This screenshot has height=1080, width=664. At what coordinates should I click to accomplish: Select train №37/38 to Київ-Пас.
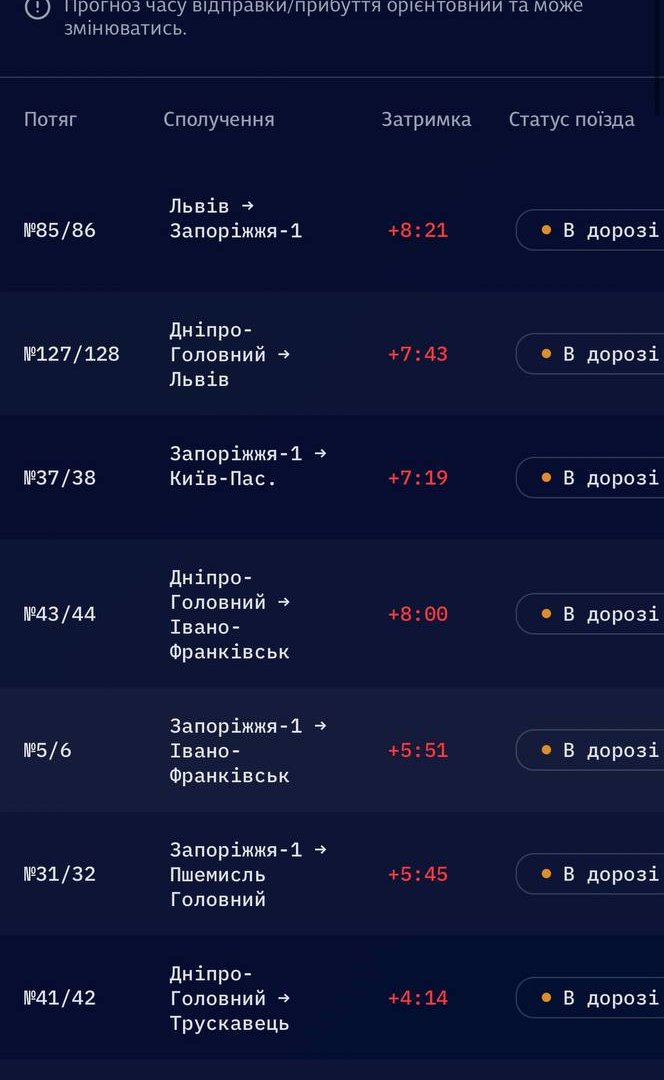(x=332, y=477)
